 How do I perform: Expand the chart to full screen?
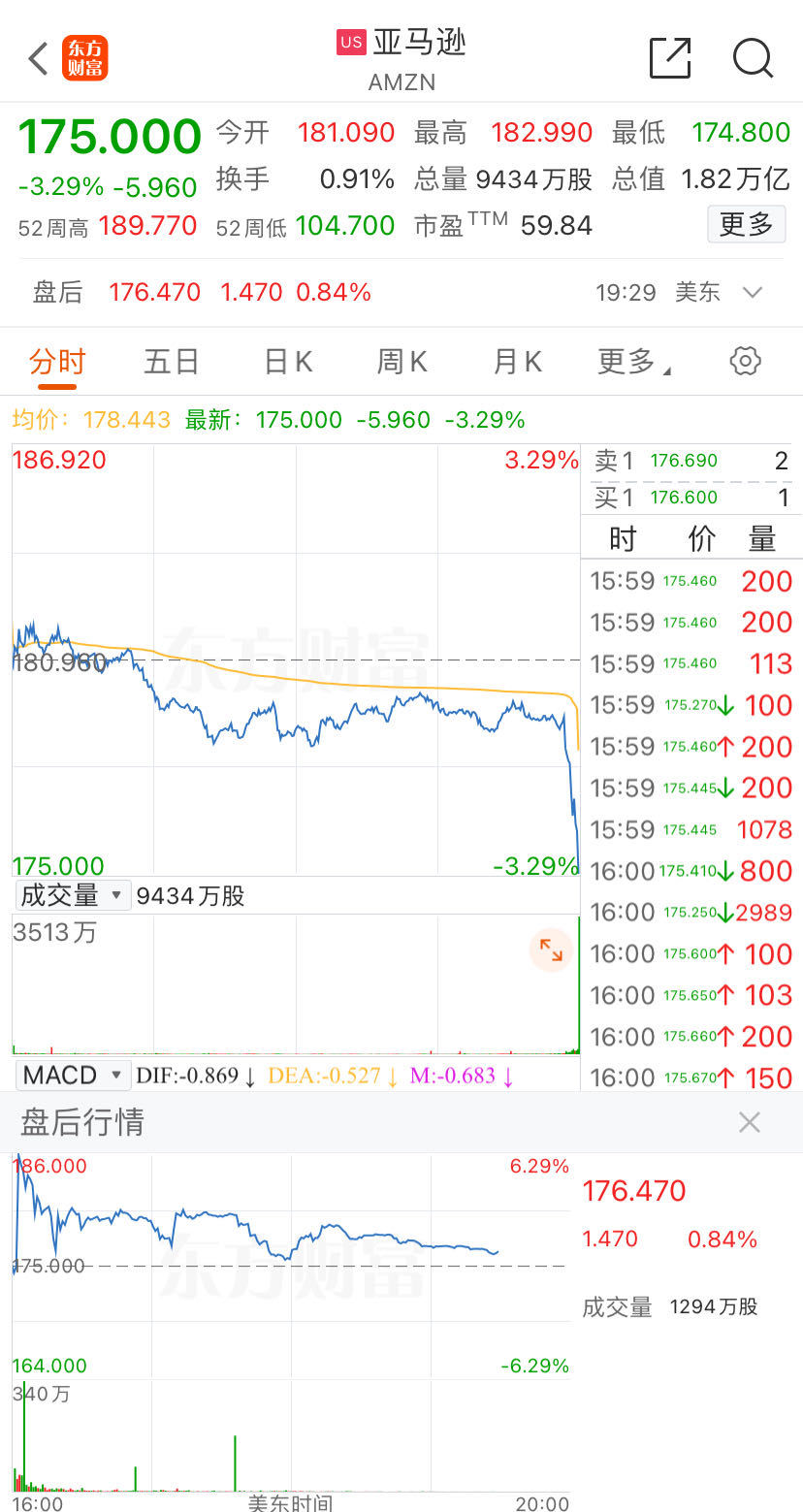(x=551, y=949)
